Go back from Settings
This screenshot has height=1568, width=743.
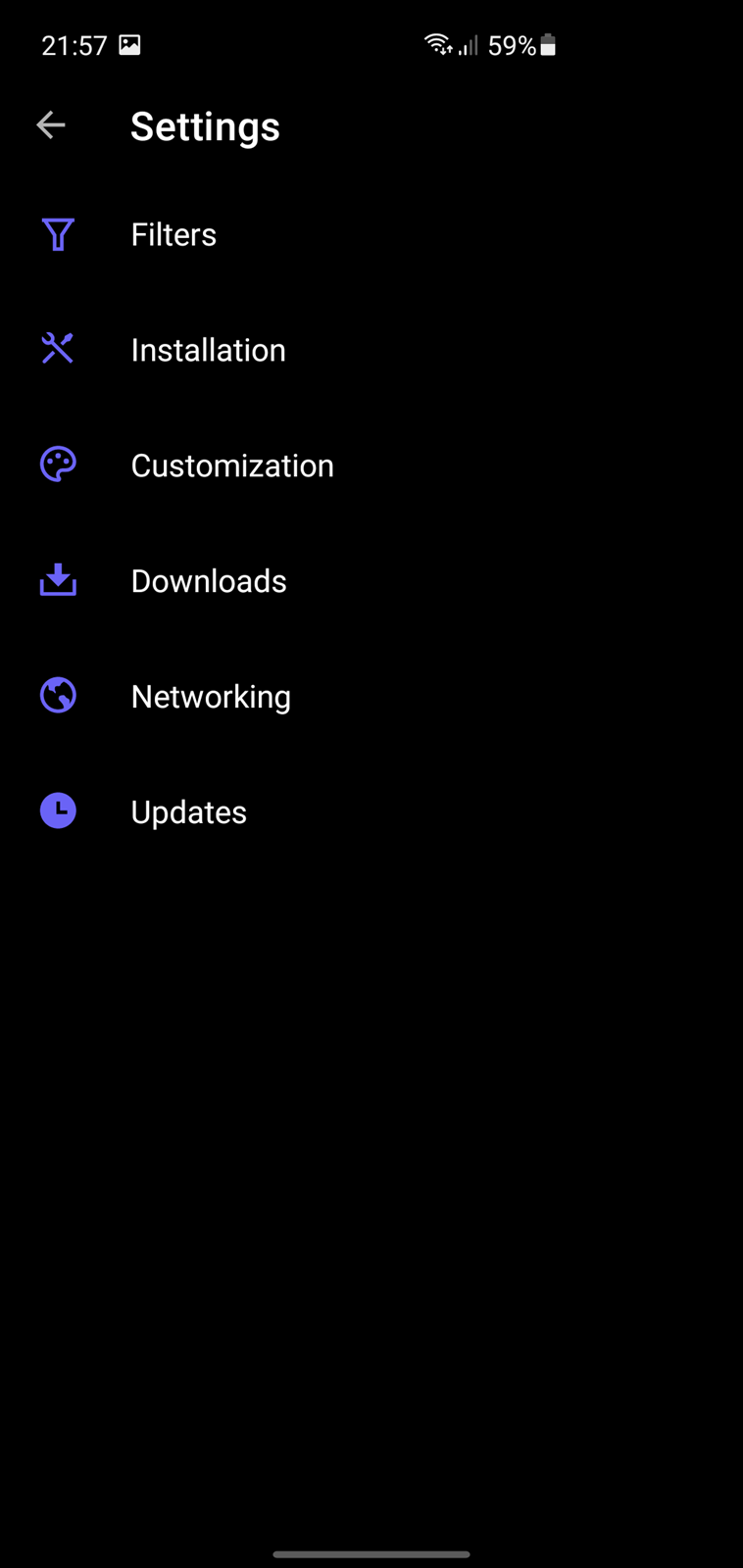pos(51,125)
